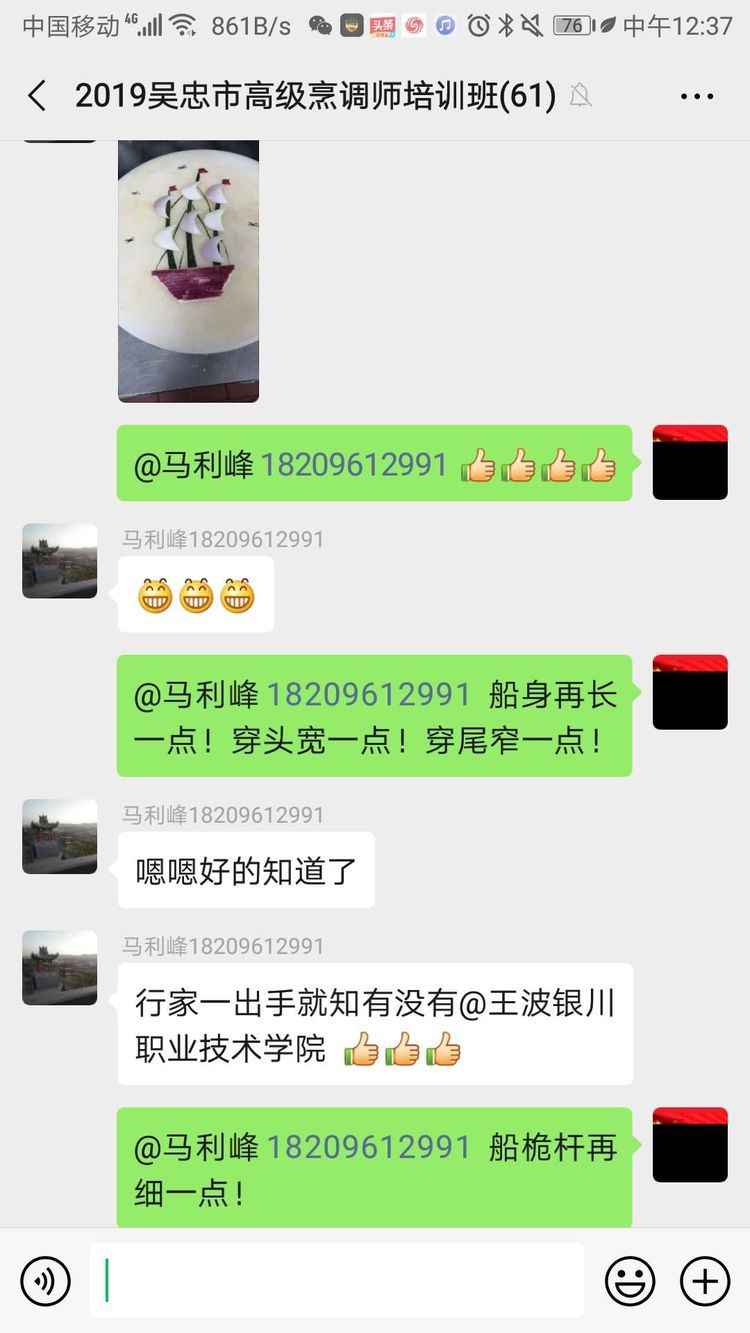Image resolution: width=750 pixels, height=1333 pixels.
Task: Open the emoji picker
Action: pyautogui.click(x=630, y=1281)
